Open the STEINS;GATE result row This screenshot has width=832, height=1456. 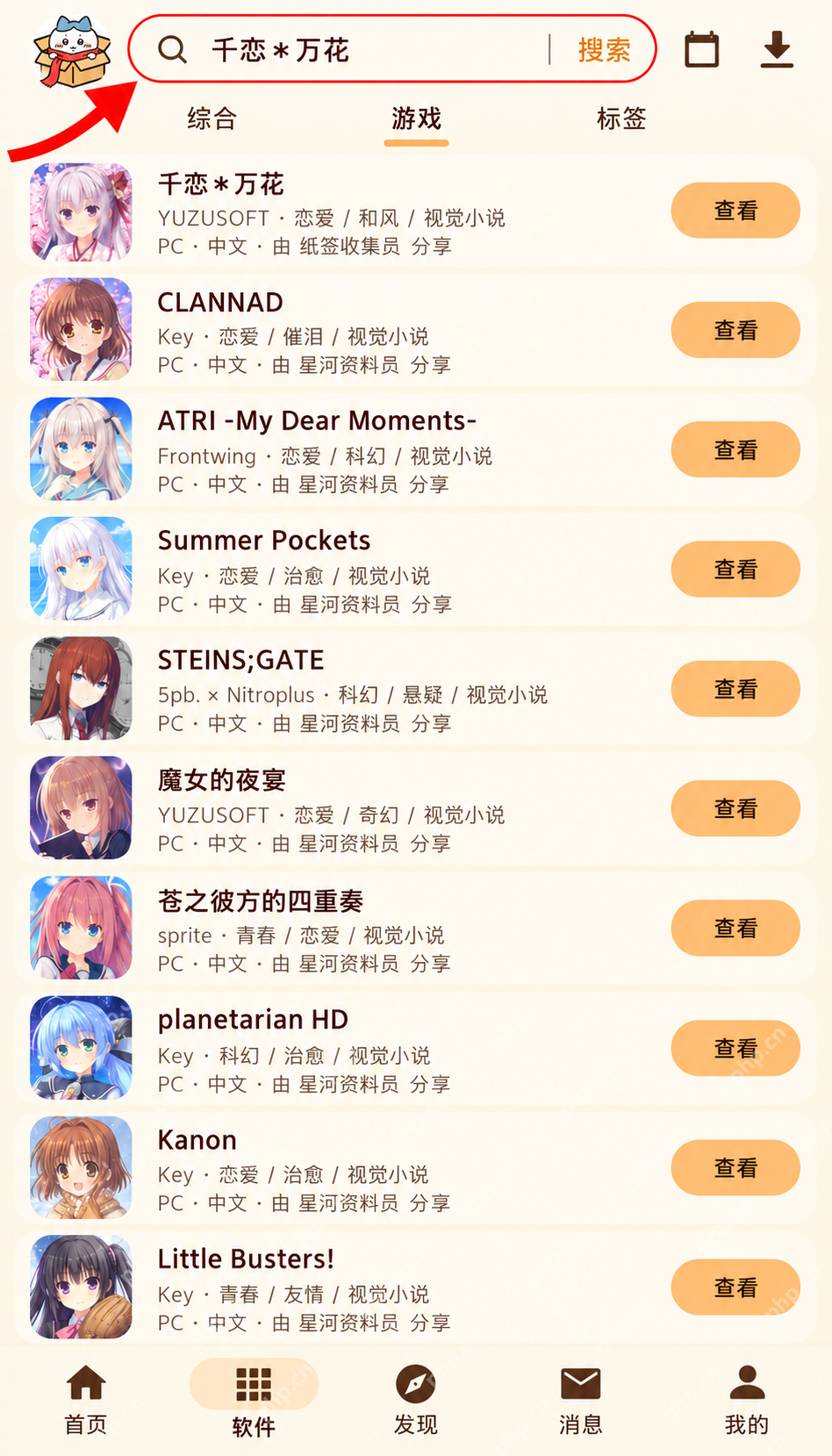point(416,690)
